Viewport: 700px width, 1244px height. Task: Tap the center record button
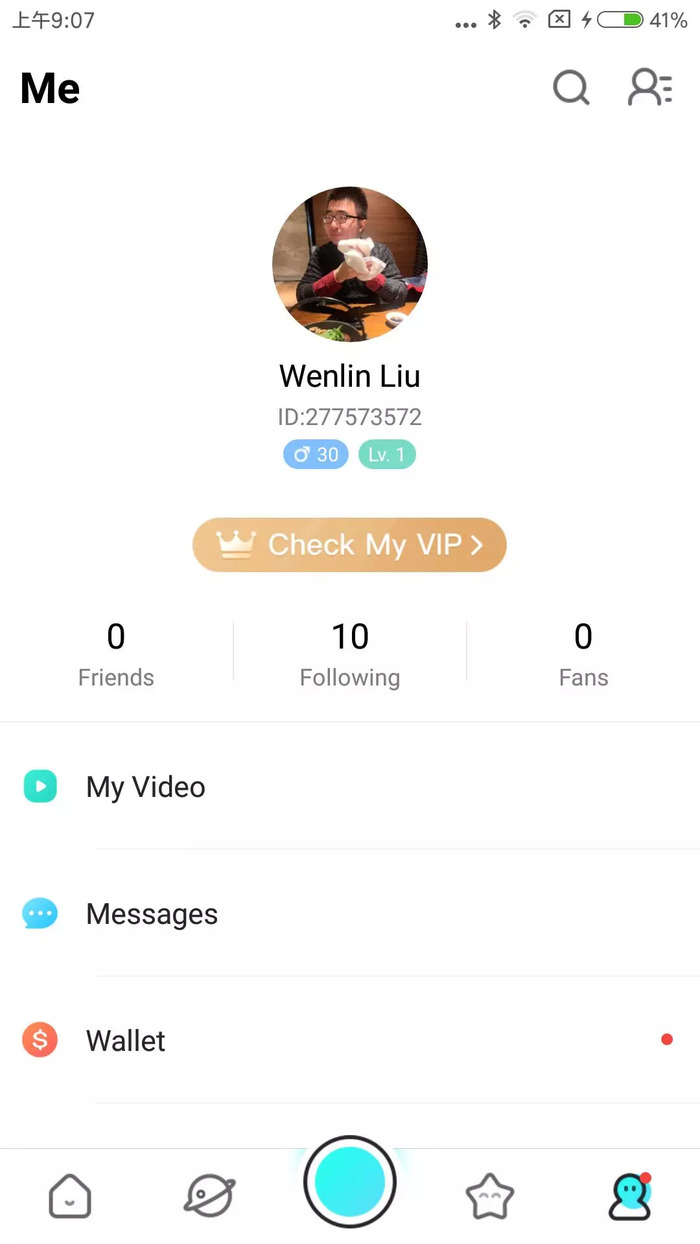(x=350, y=1182)
